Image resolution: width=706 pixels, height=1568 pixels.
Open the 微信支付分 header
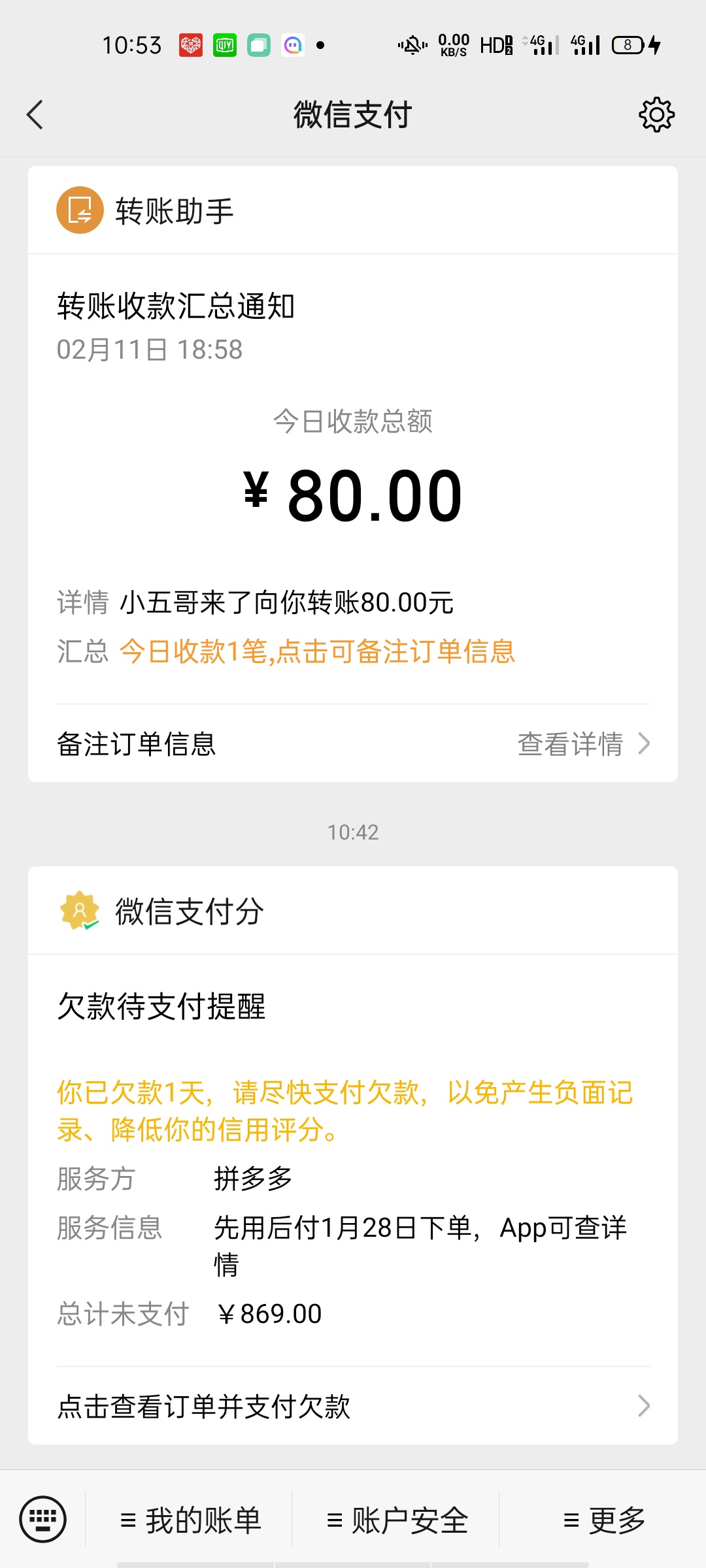click(x=353, y=911)
